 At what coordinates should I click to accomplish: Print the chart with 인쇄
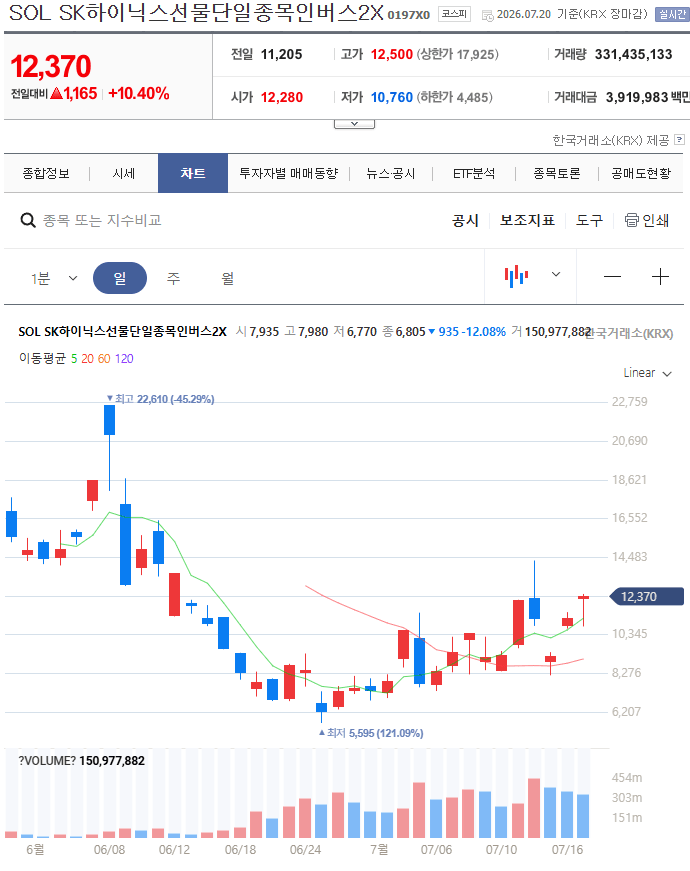point(647,221)
